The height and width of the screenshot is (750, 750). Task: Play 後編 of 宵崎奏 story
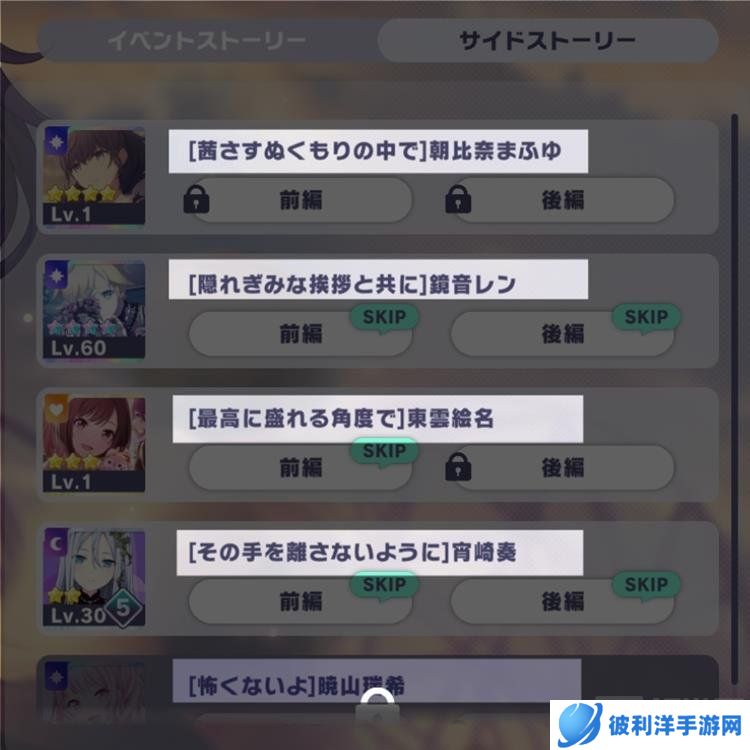pyautogui.click(x=562, y=600)
